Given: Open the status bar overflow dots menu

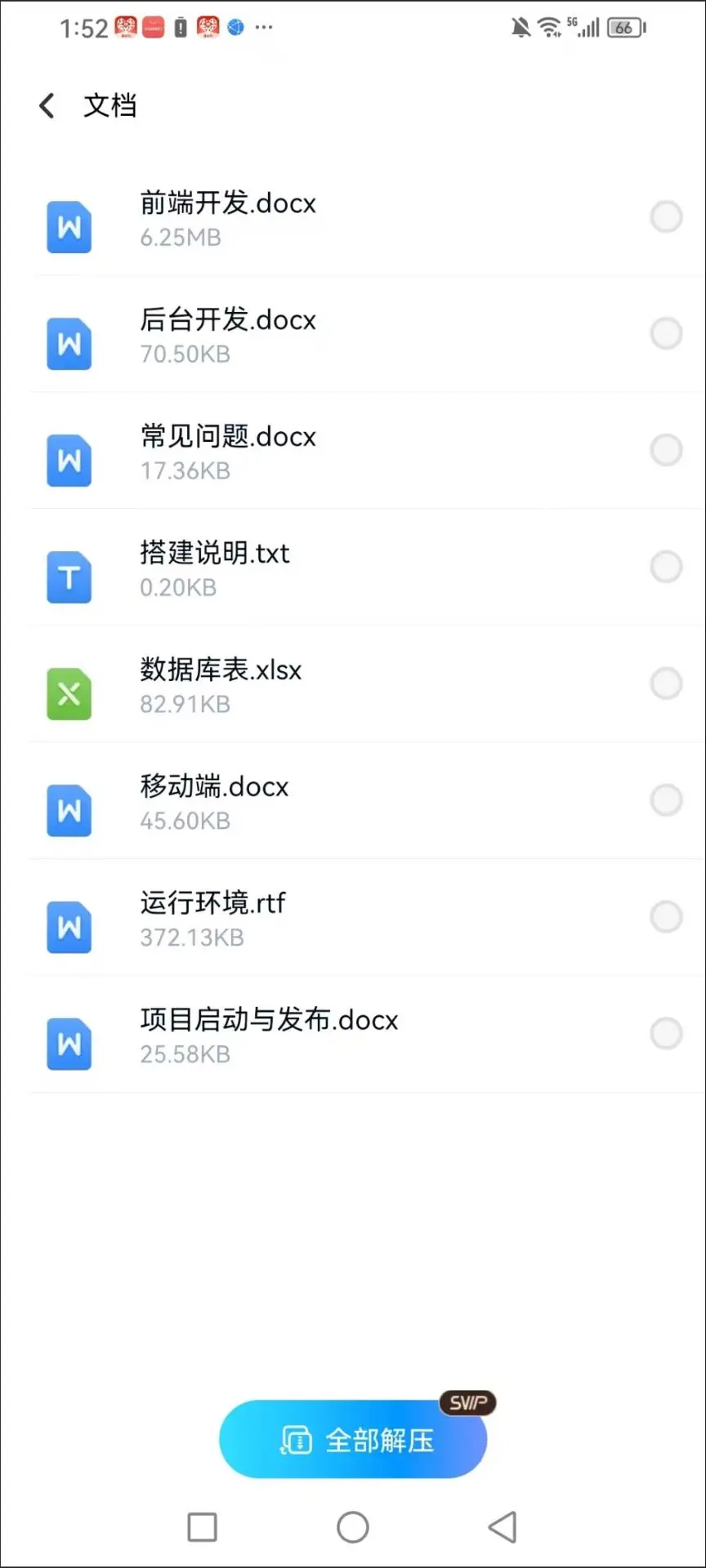Looking at the screenshot, I should click(x=264, y=28).
